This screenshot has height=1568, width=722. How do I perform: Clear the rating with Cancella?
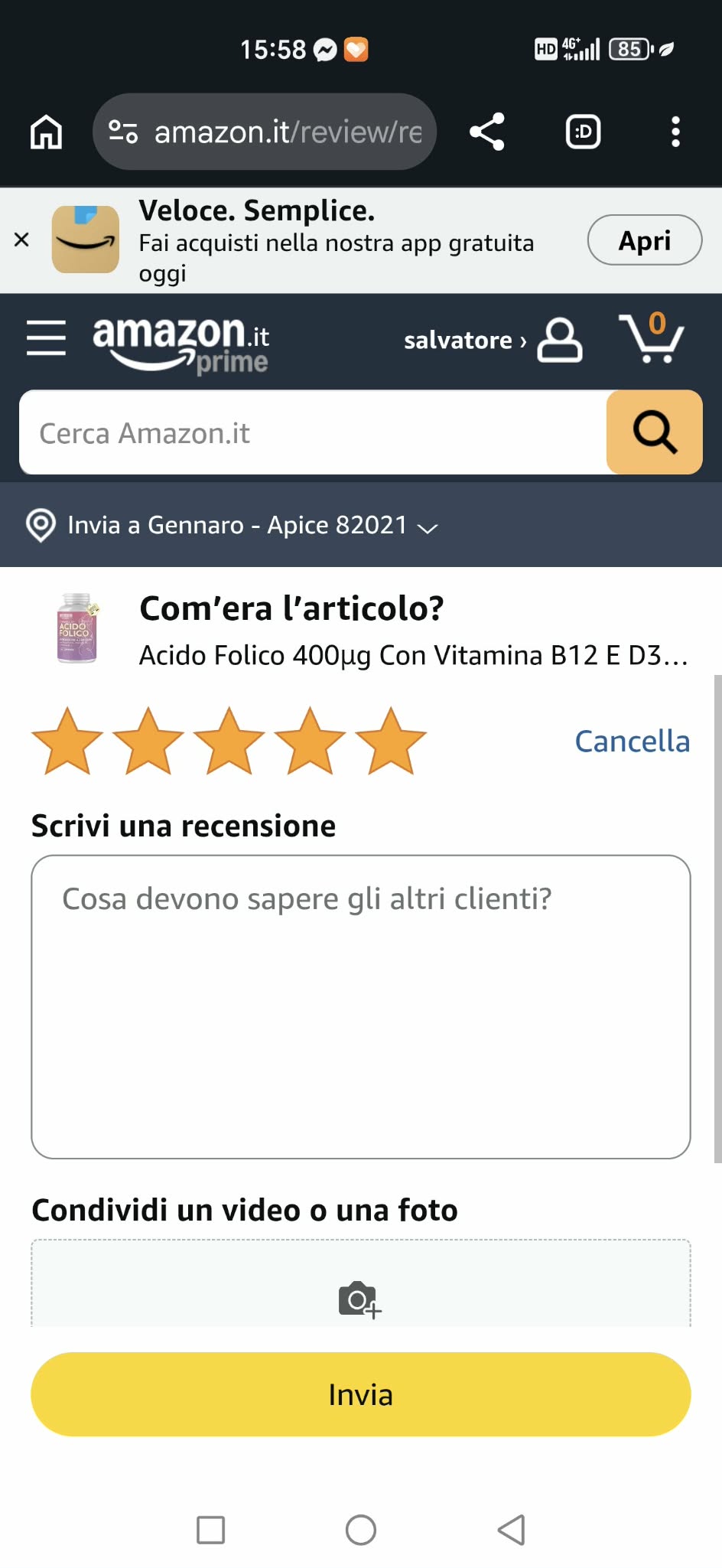click(632, 742)
